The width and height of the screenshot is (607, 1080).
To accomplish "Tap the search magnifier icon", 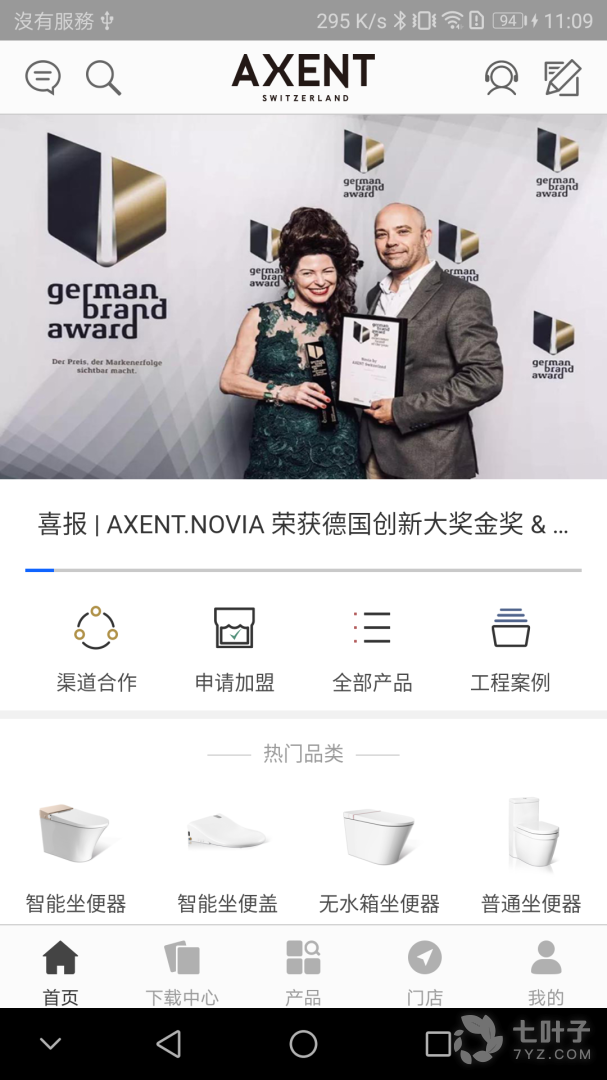I will [103, 77].
